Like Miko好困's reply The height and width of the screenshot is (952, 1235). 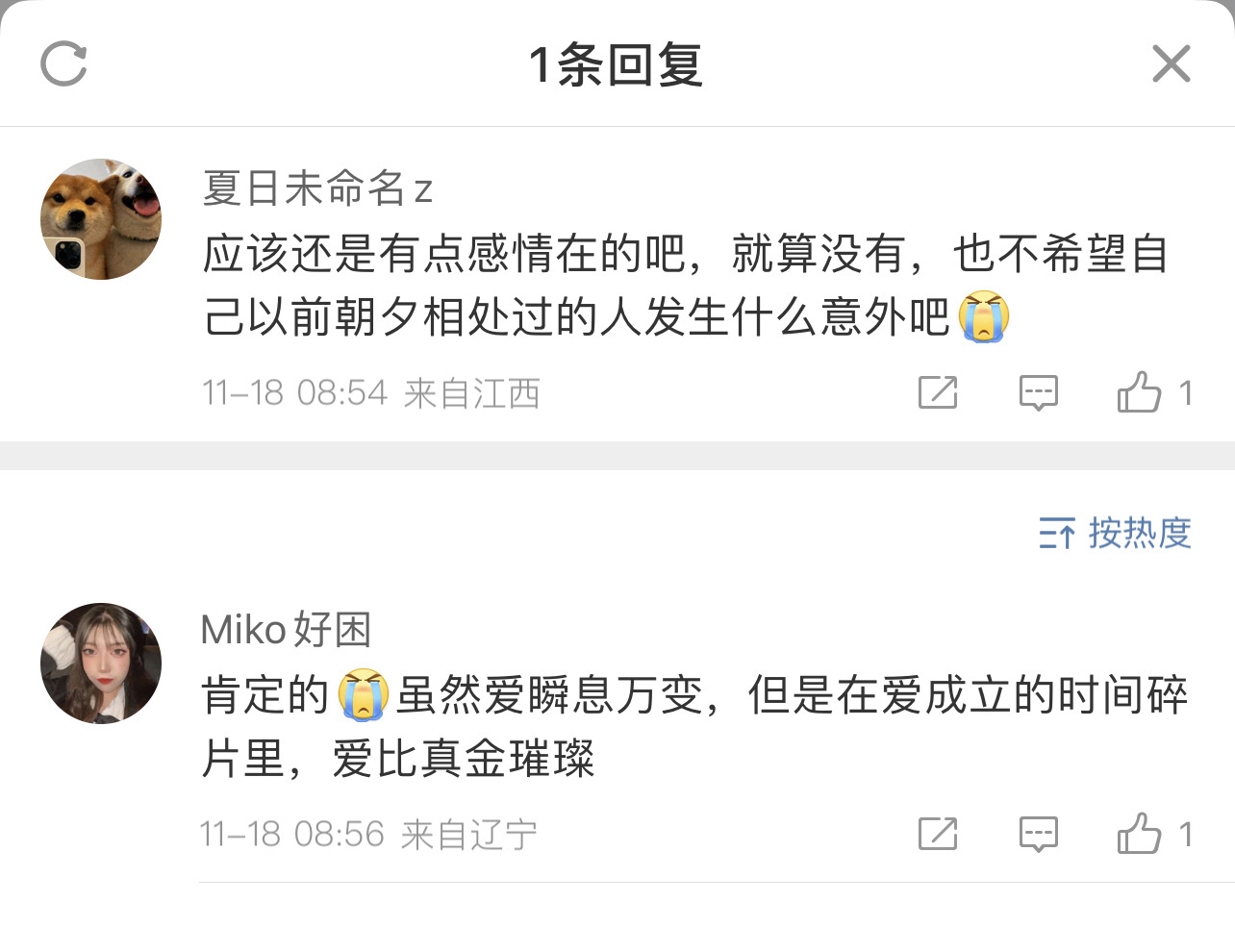1140,834
